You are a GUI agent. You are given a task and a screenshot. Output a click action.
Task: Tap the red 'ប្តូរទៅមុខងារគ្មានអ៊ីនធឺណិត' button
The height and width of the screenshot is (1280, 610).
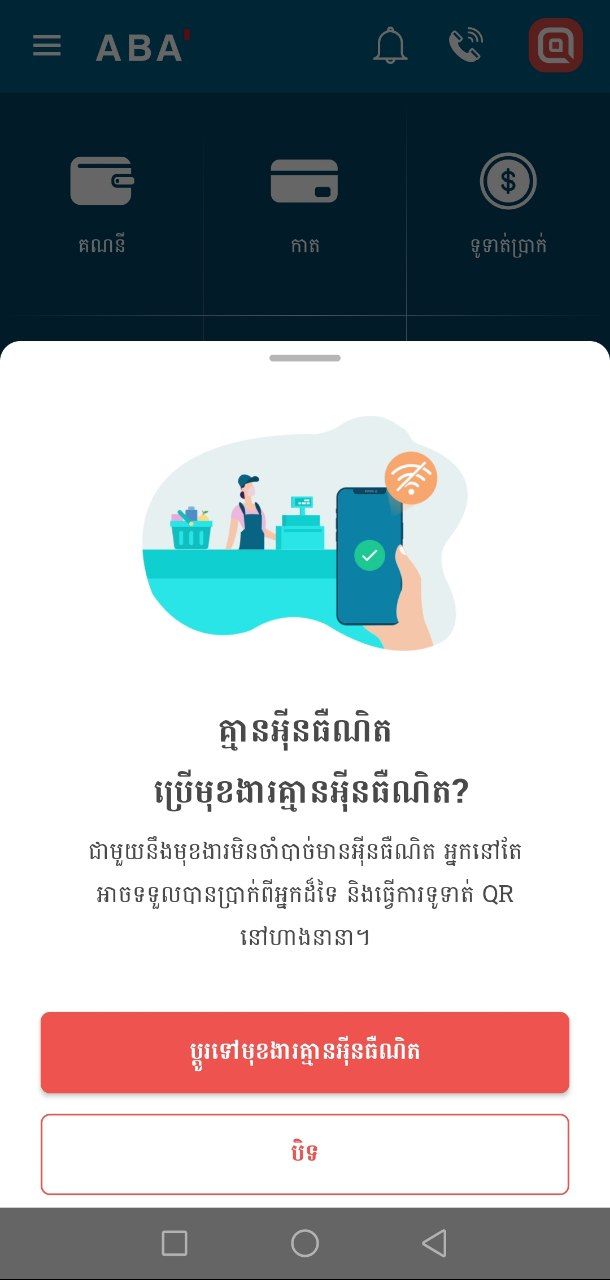point(304,1052)
